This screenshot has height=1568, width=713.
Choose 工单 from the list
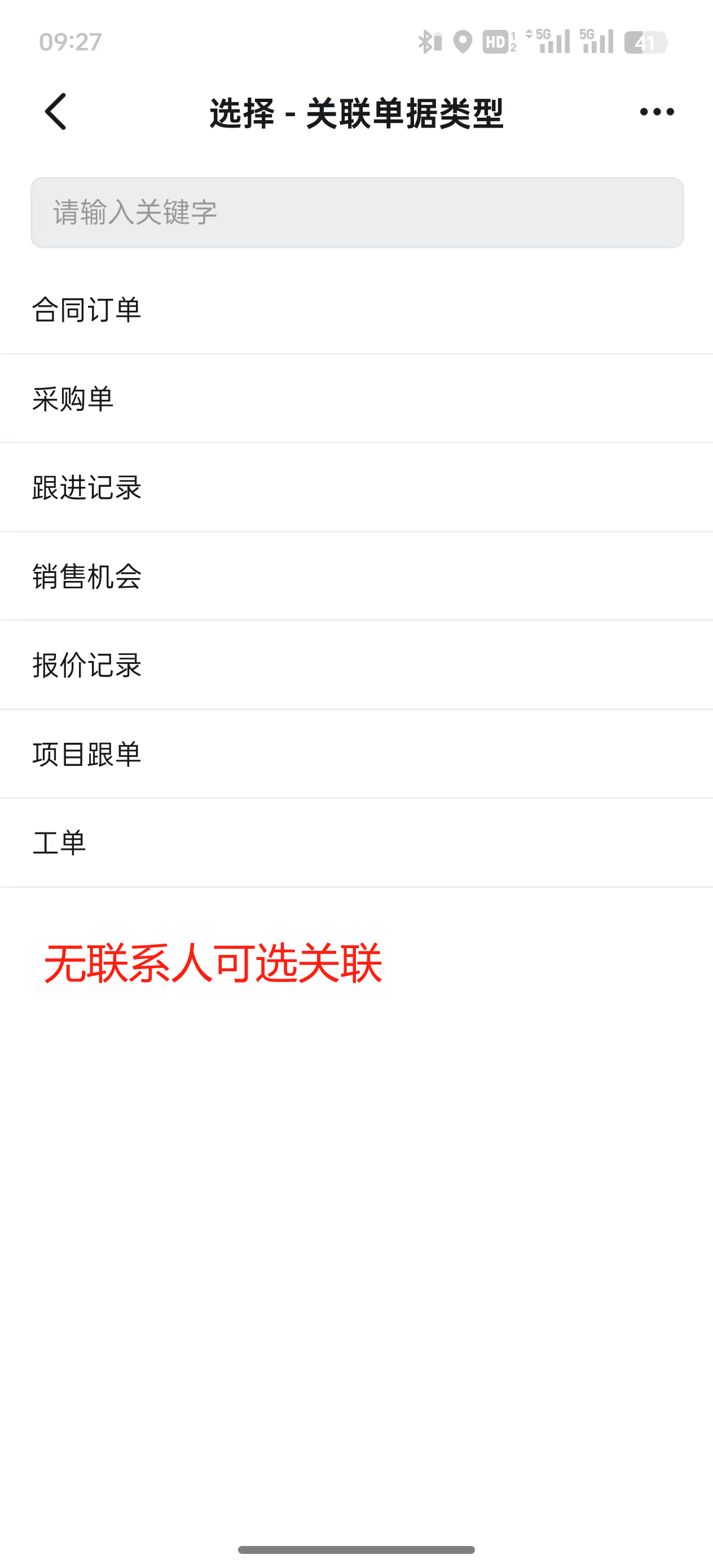tap(59, 843)
